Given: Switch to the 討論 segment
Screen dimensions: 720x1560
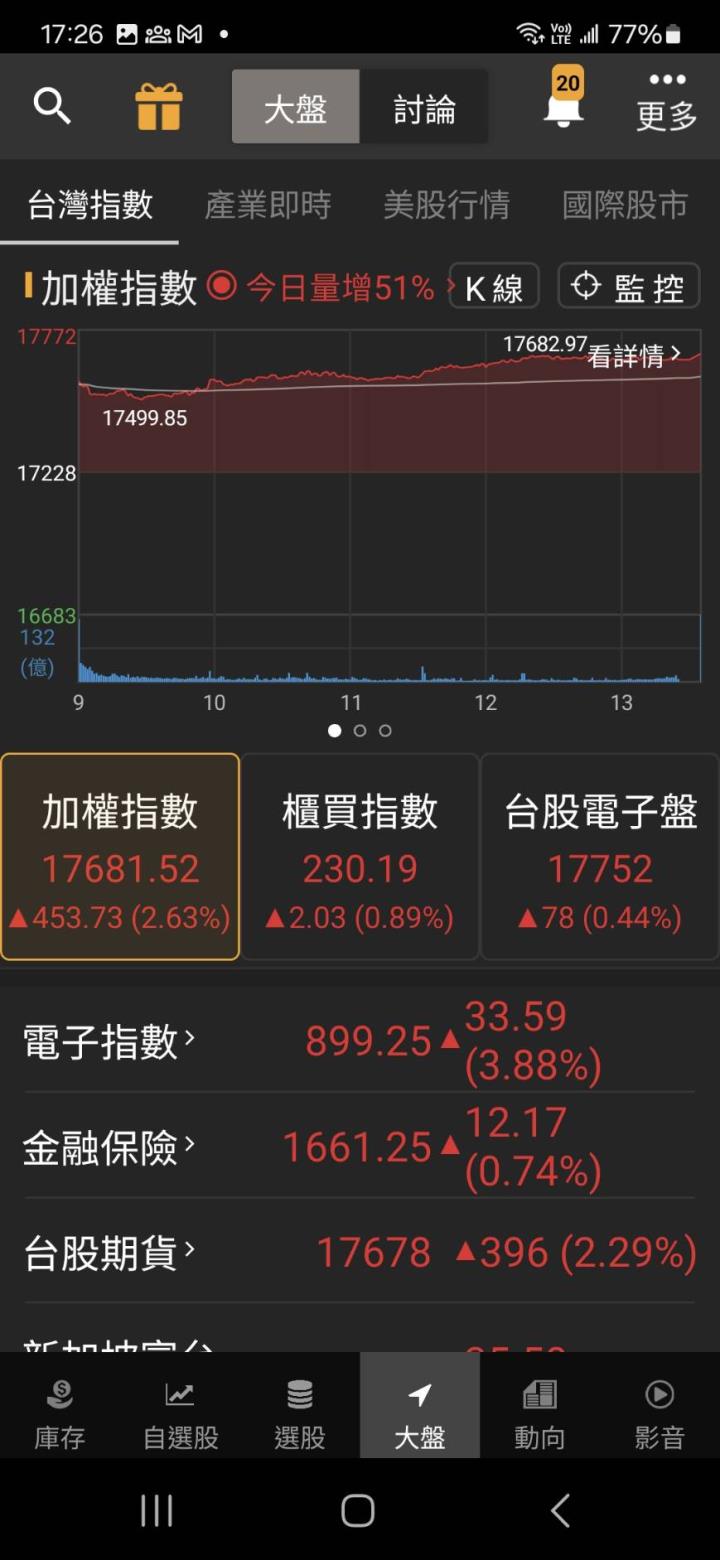Looking at the screenshot, I should 424,107.
